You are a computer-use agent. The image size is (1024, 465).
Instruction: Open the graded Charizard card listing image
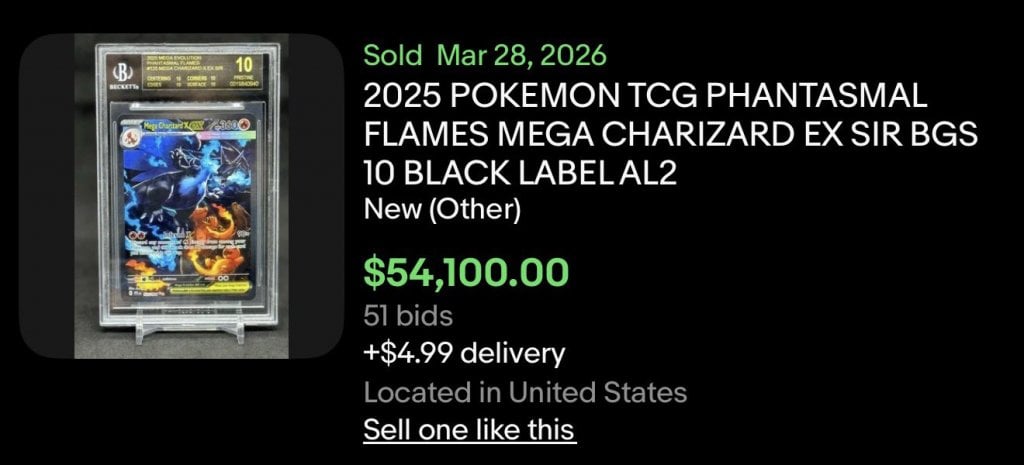(182, 196)
